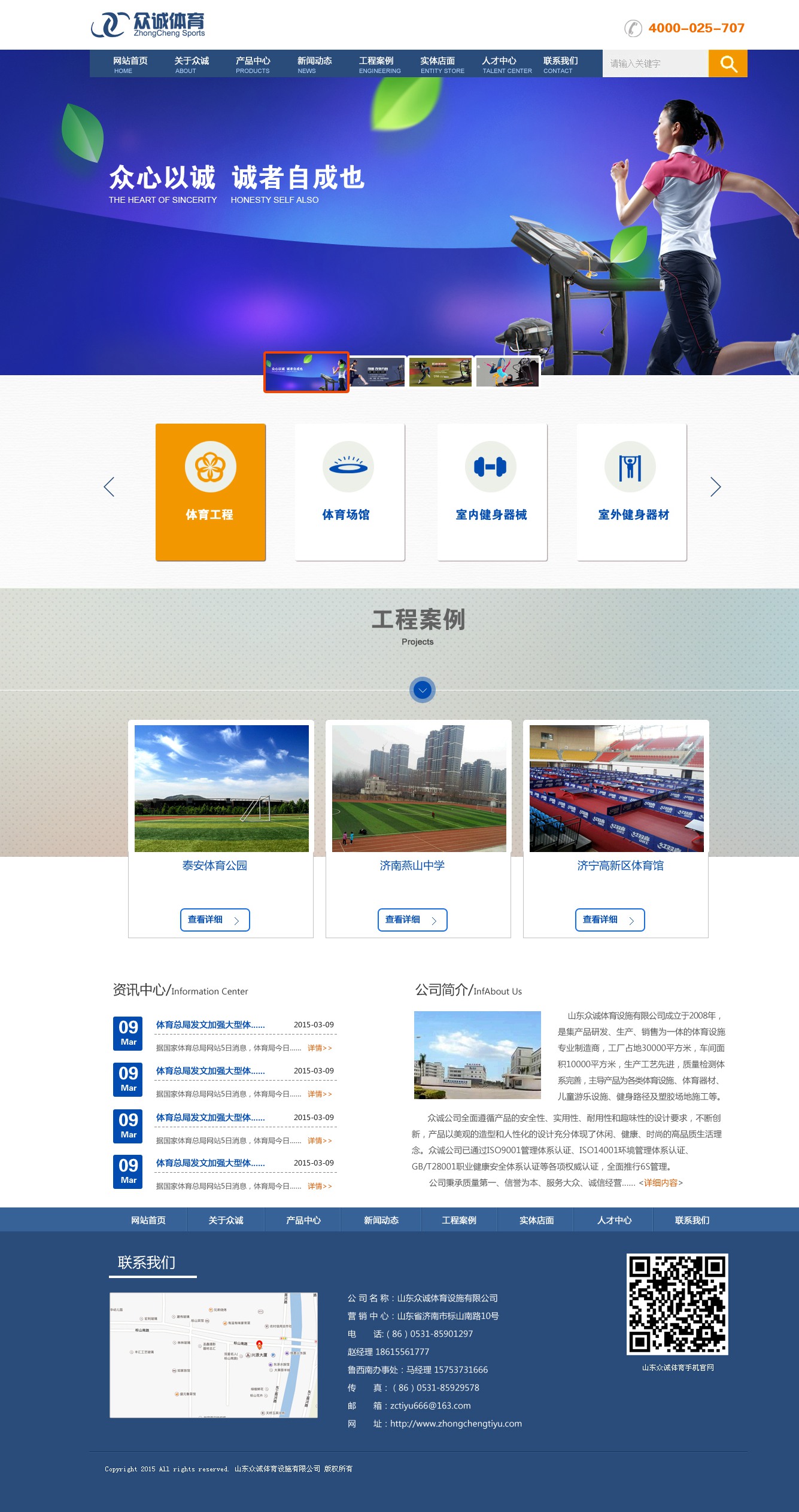Tap the round blue down-arrow under Projects
Viewport: 799px width, 1512px height.
(x=423, y=690)
